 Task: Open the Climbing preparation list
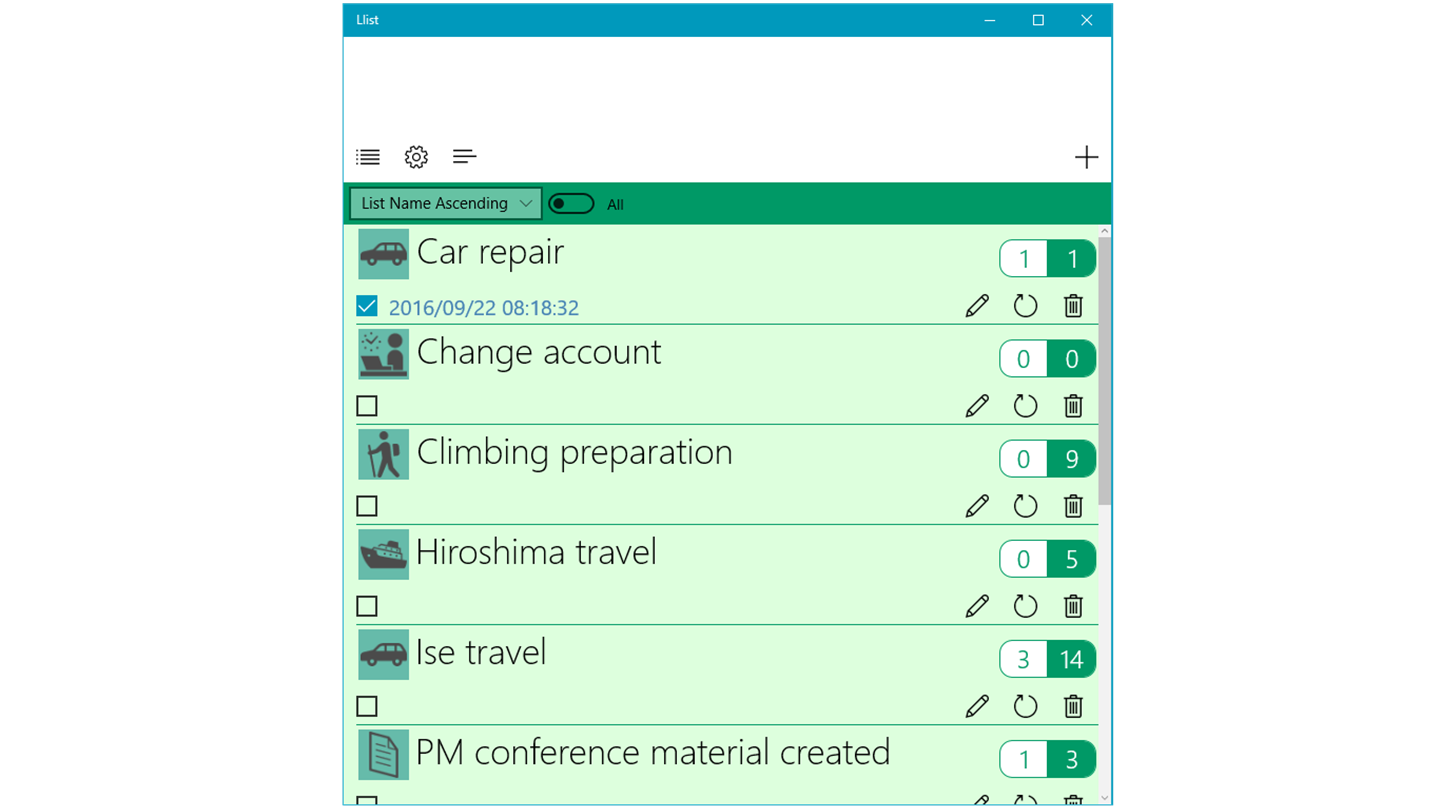tap(574, 453)
